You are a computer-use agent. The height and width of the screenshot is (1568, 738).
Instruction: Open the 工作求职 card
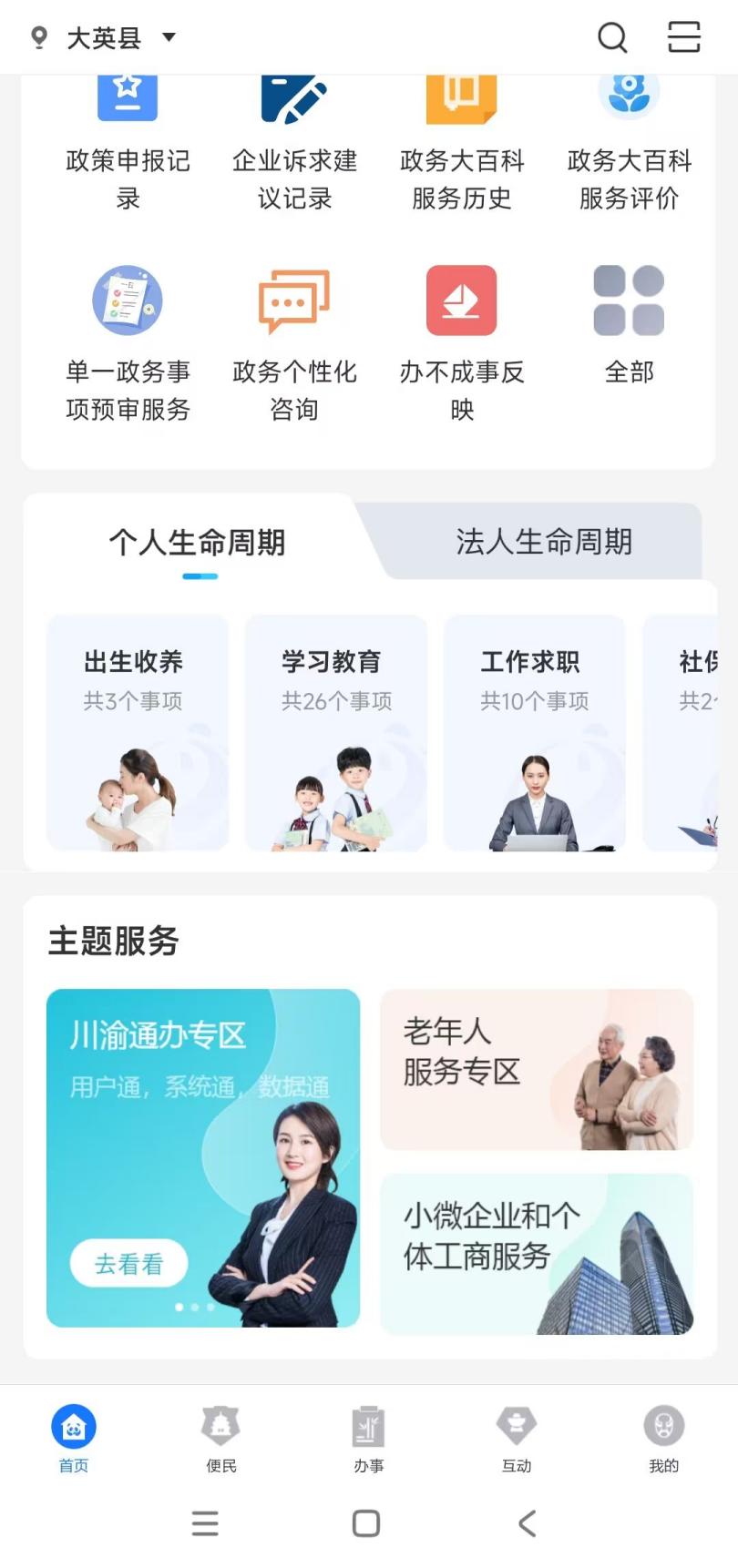535,733
